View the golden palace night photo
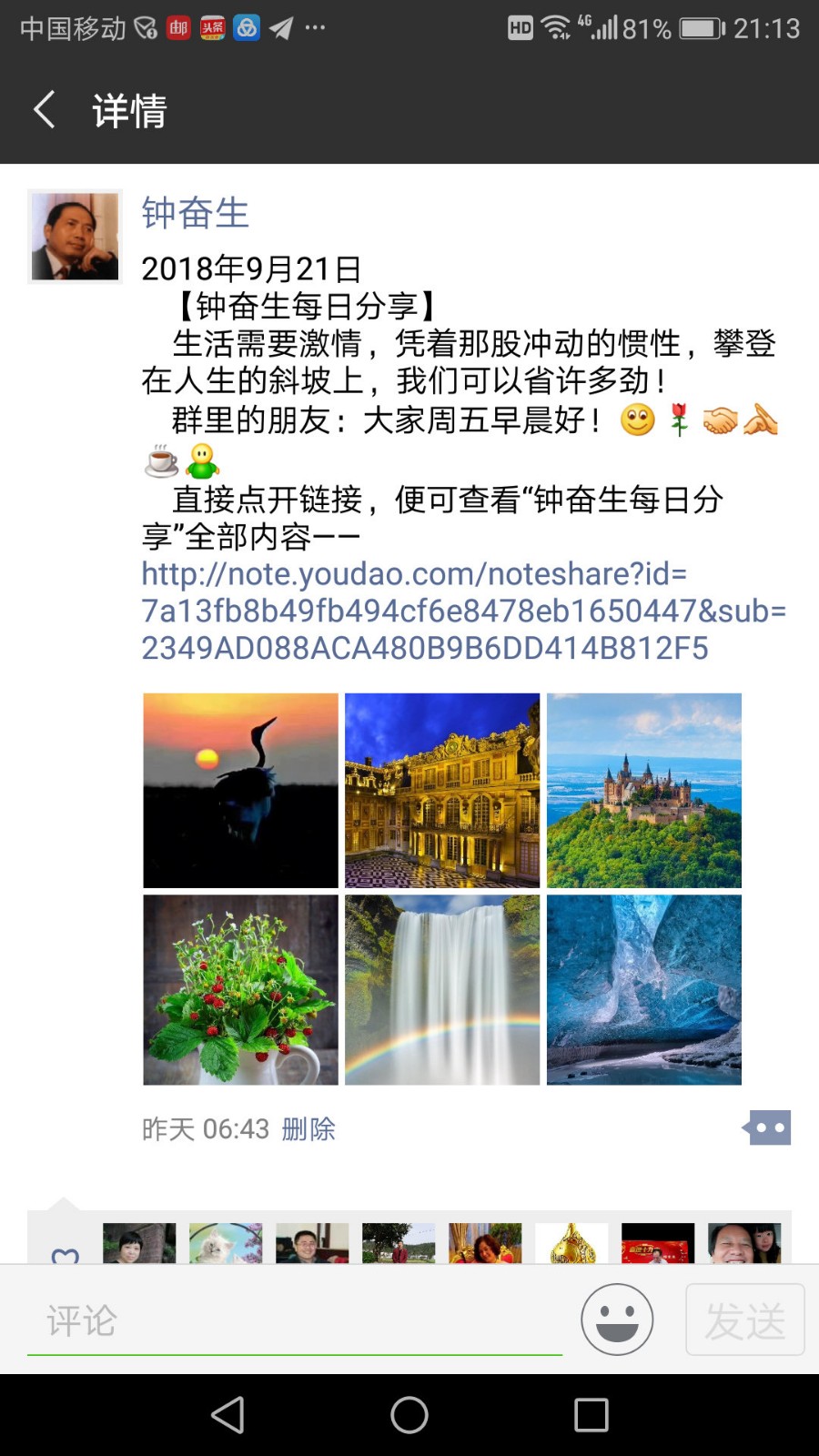 (x=442, y=790)
